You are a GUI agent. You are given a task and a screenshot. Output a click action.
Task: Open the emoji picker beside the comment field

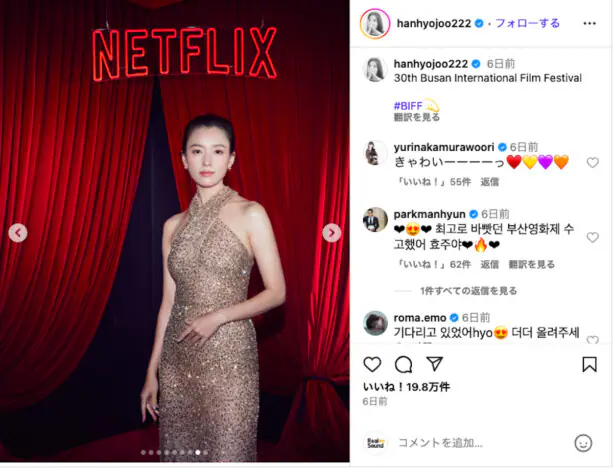click(x=583, y=442)
